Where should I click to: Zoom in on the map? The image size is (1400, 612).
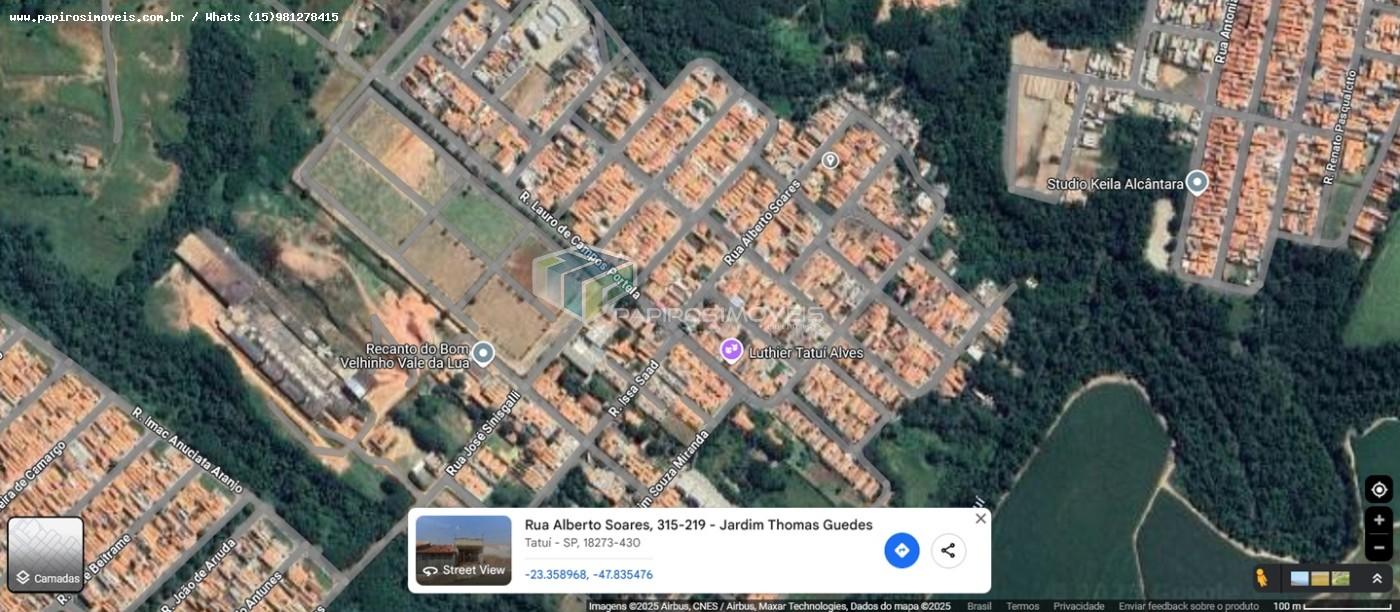(1378, 519)
